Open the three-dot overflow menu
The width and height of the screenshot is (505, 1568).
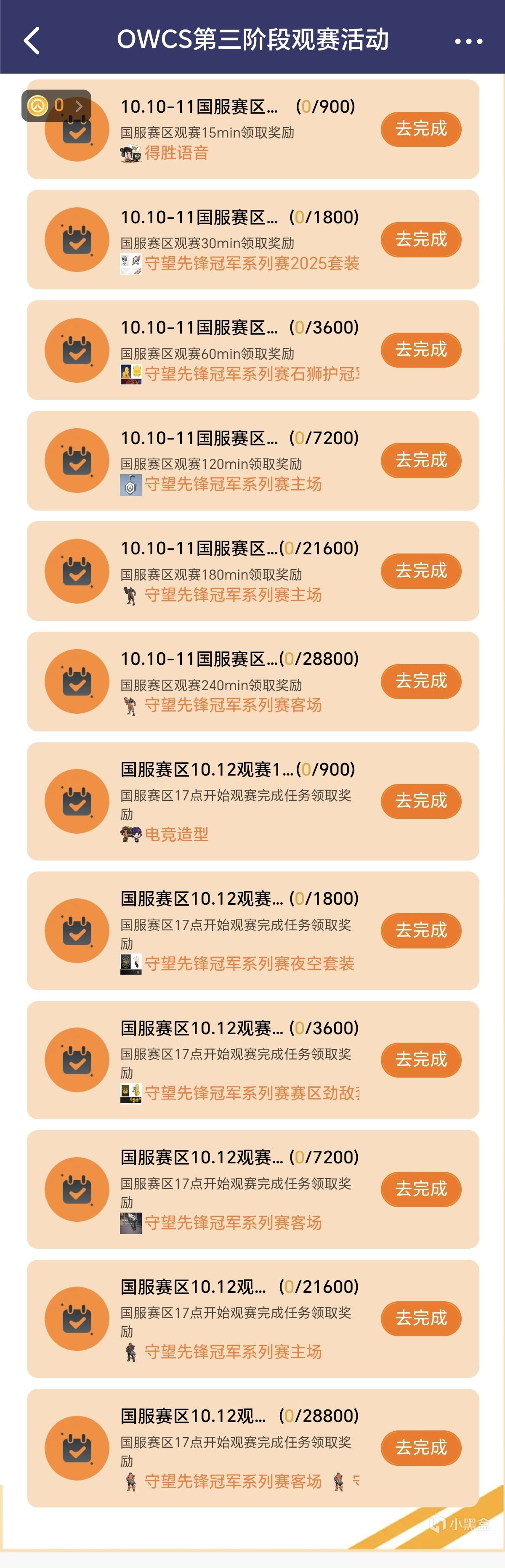coord(468,41)
